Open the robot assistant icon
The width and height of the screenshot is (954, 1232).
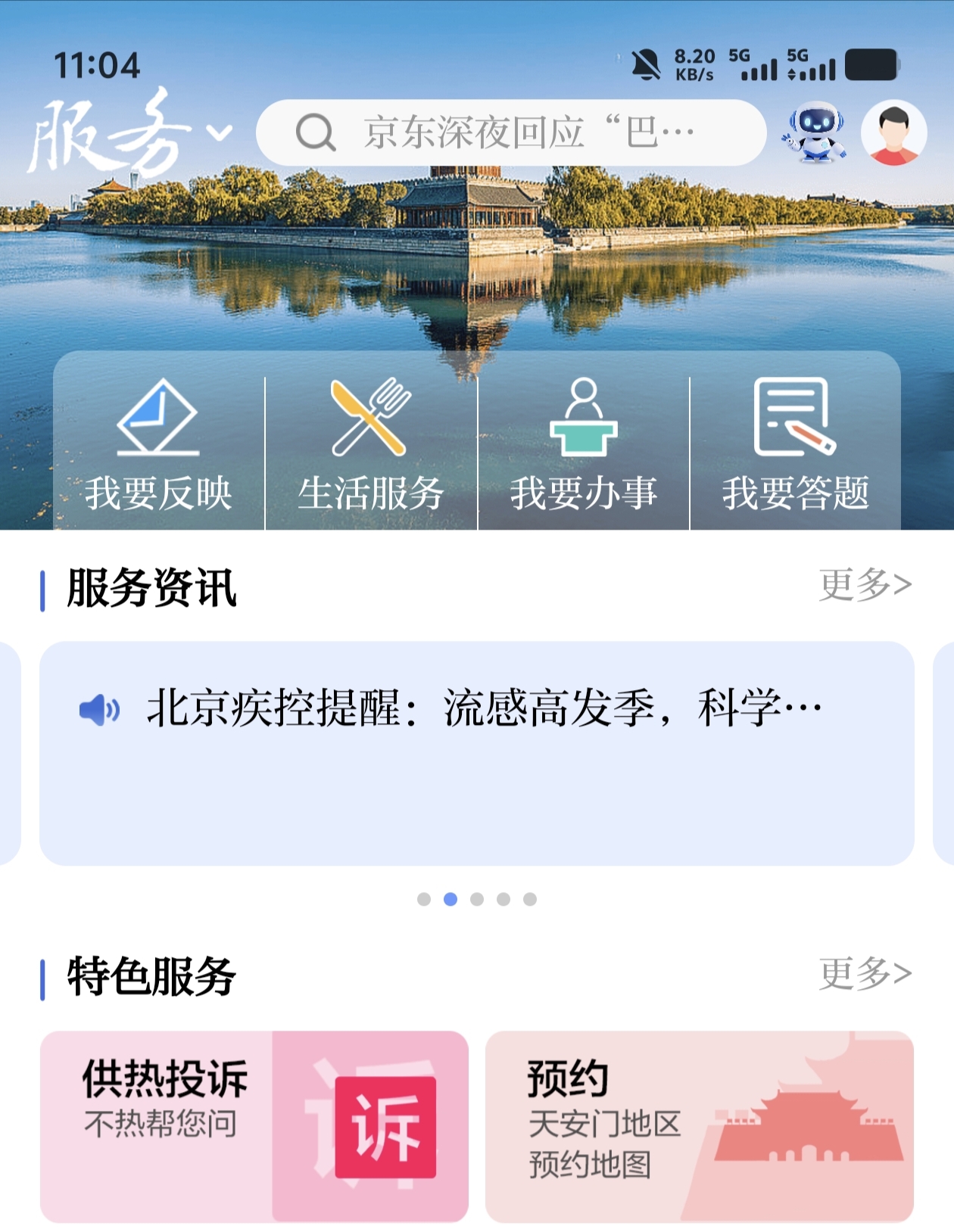[815, 133]
